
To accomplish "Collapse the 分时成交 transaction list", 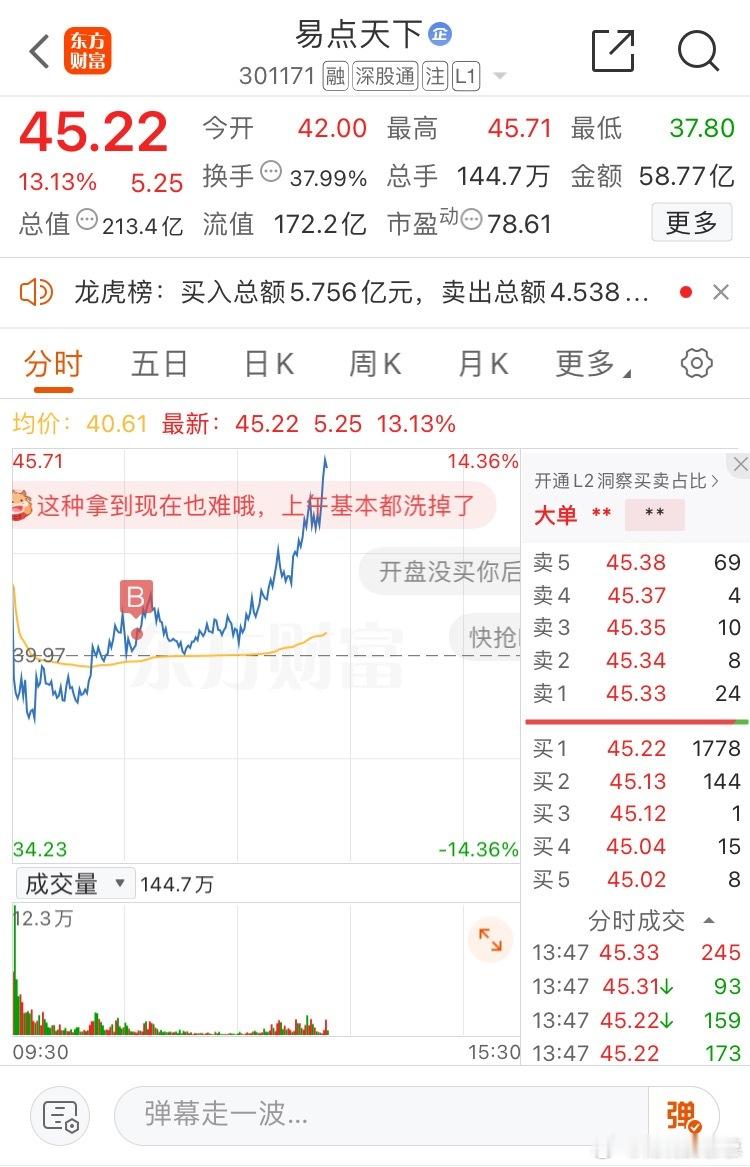I will [712, 919].
